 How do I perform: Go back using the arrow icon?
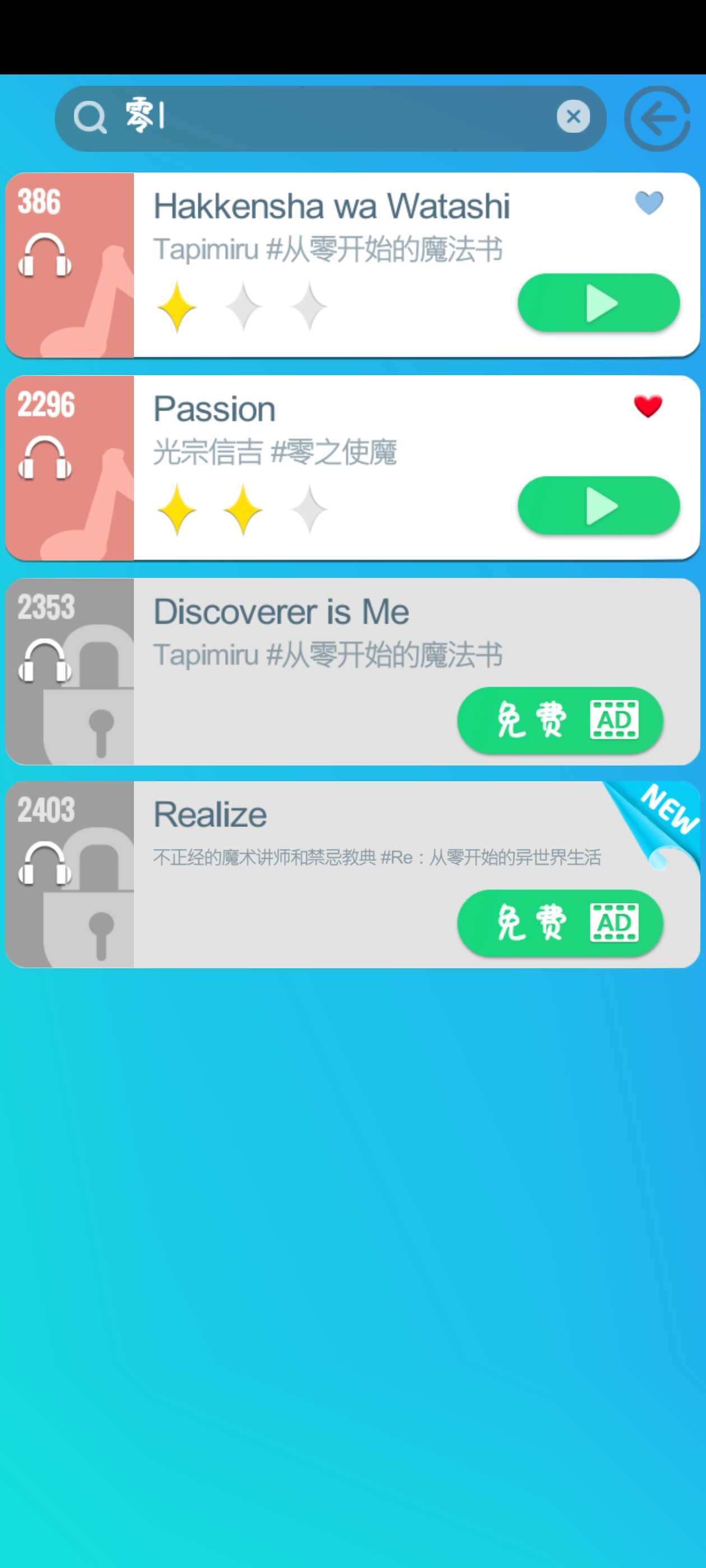pyautogui.click(x=657, y=118)
